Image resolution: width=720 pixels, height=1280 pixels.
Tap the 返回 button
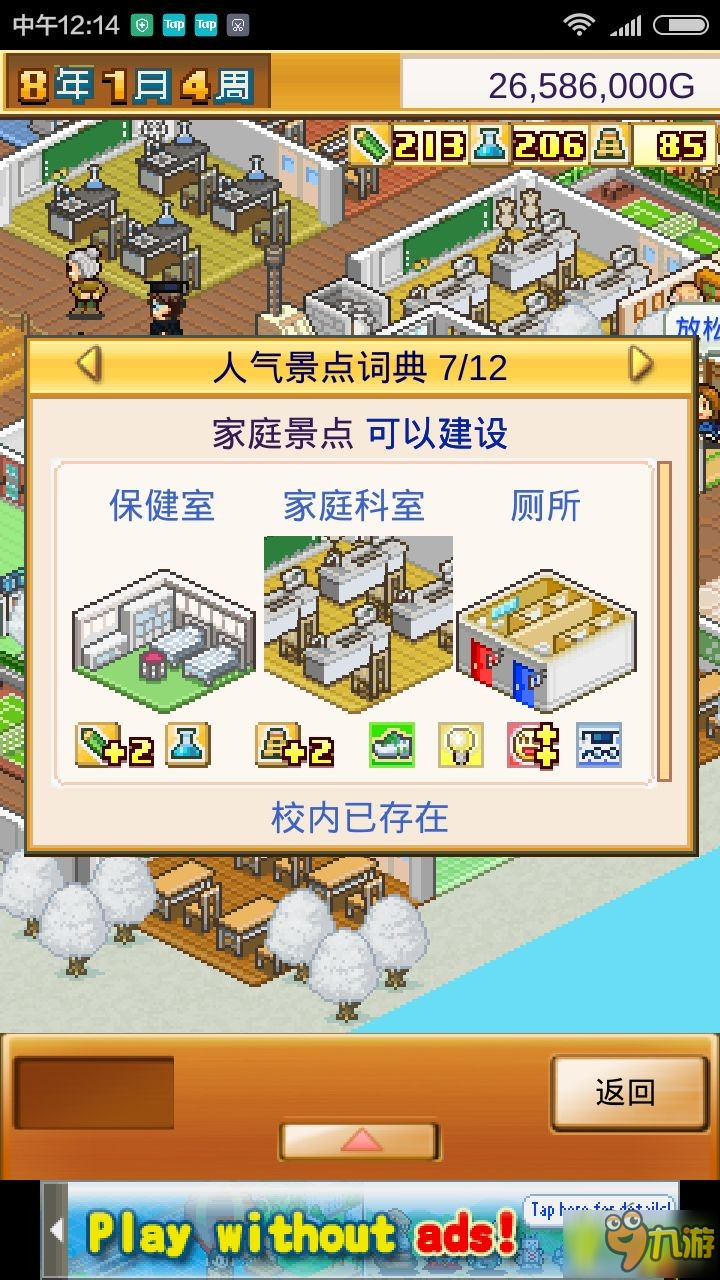[625, 1092]
